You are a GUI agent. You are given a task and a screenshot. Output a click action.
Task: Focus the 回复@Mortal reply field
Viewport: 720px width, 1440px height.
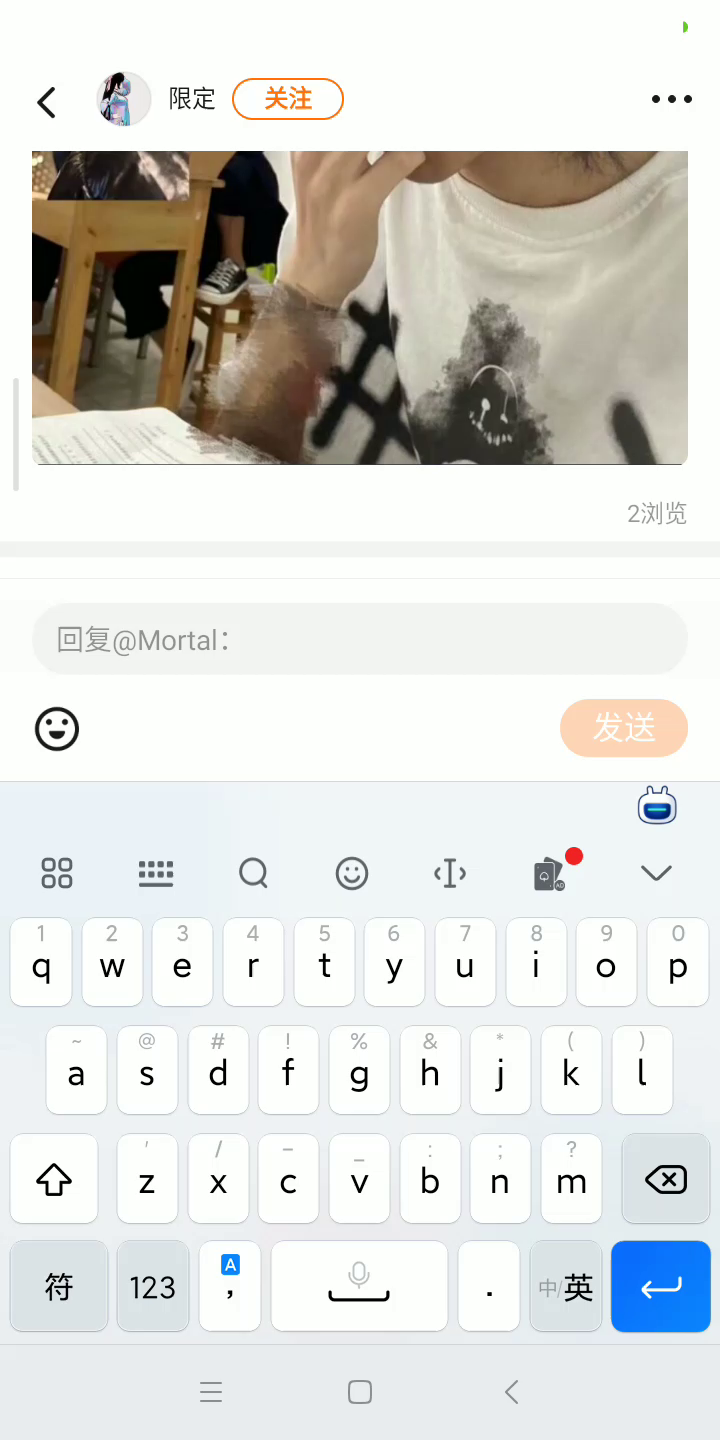(360, 640)
